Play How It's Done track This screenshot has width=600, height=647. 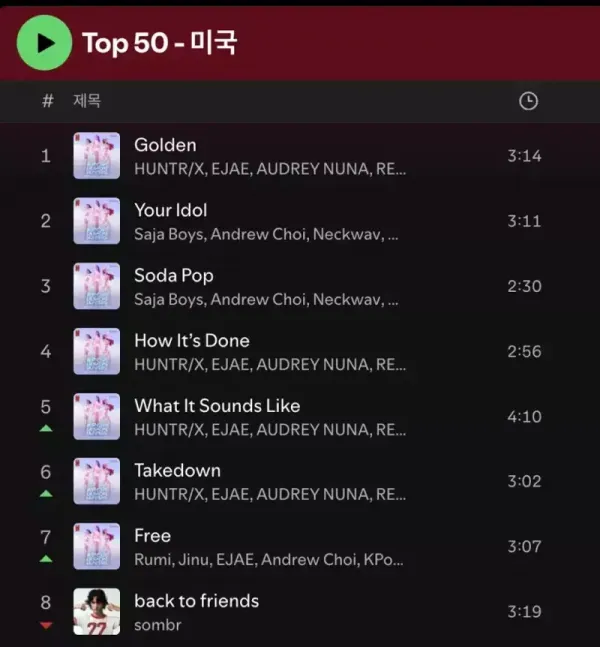pos(192,340)
